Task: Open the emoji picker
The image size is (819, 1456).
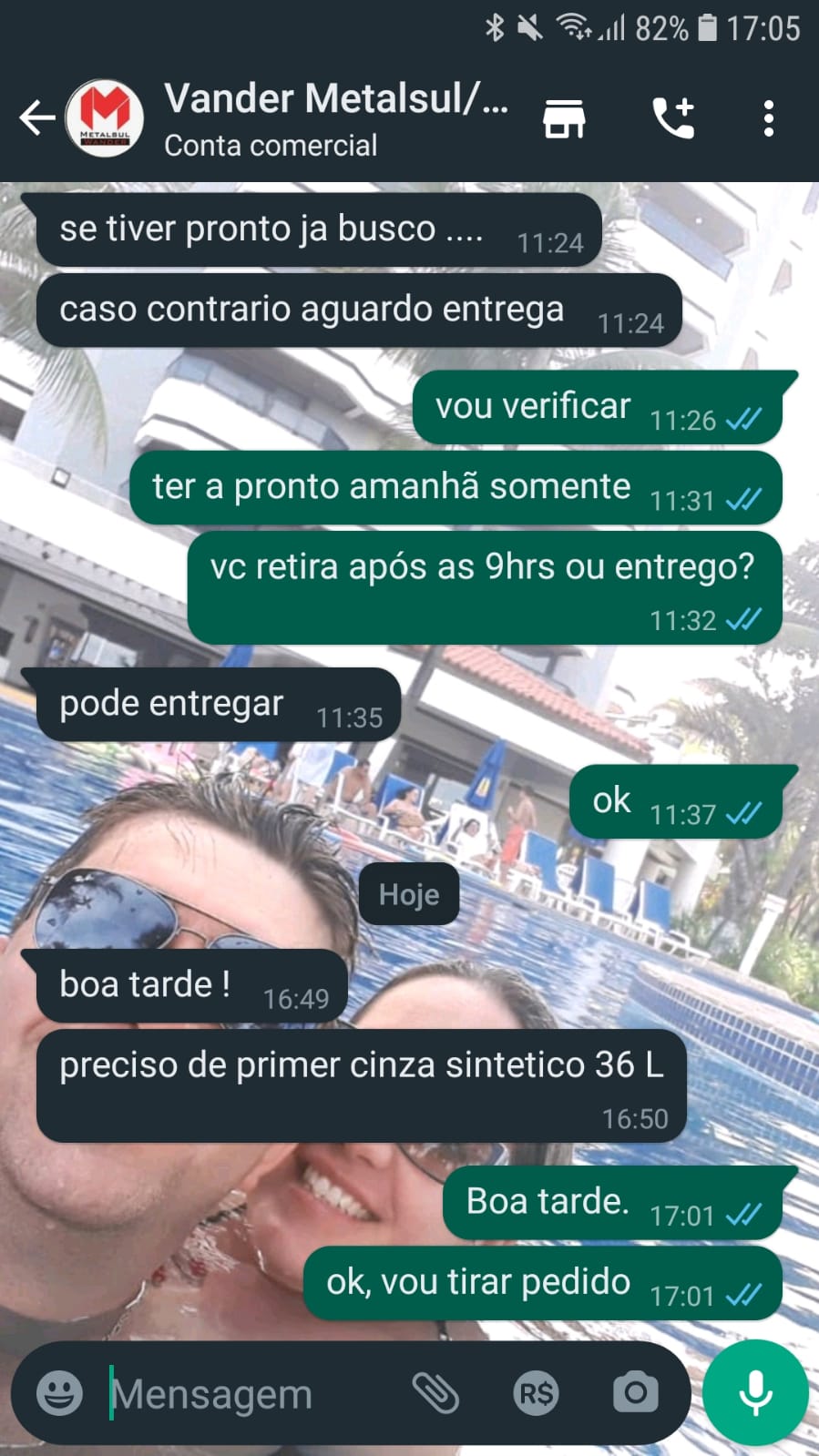Action: coord(59,1393)
